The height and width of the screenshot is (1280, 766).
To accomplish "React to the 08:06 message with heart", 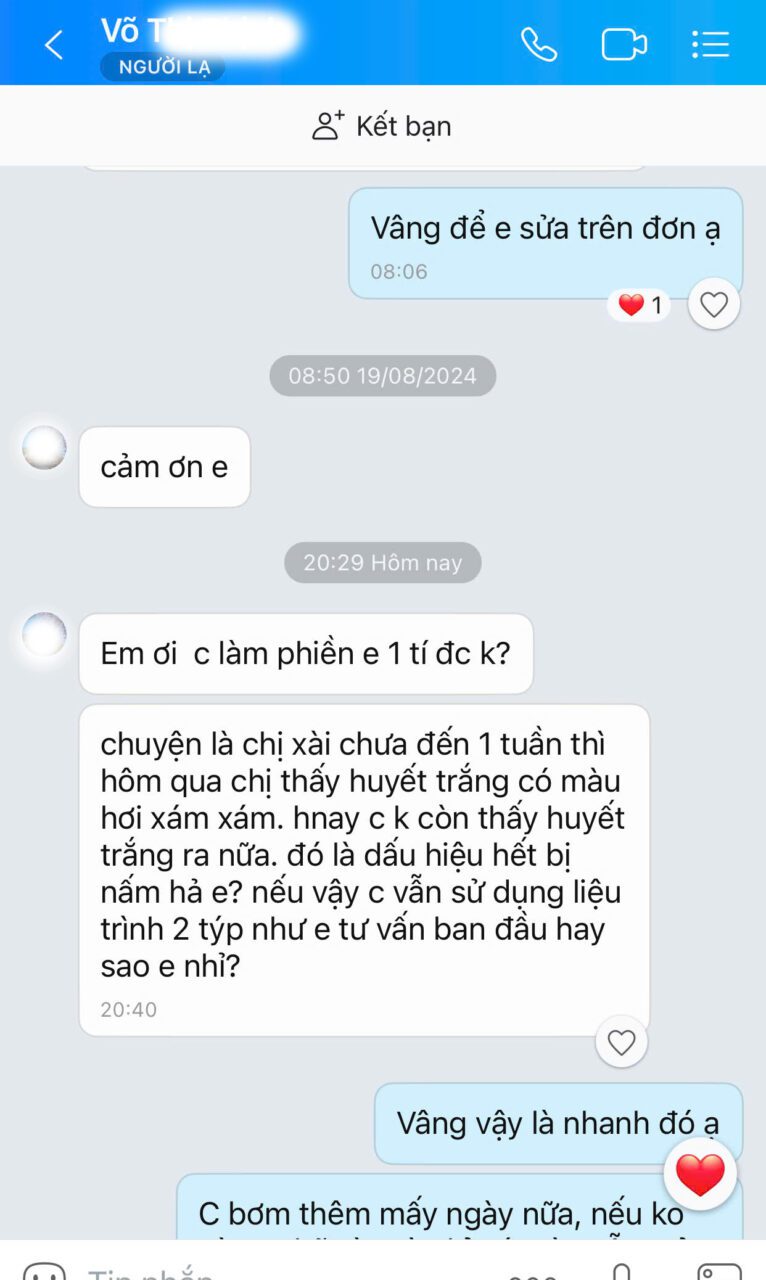I will 714,304.
